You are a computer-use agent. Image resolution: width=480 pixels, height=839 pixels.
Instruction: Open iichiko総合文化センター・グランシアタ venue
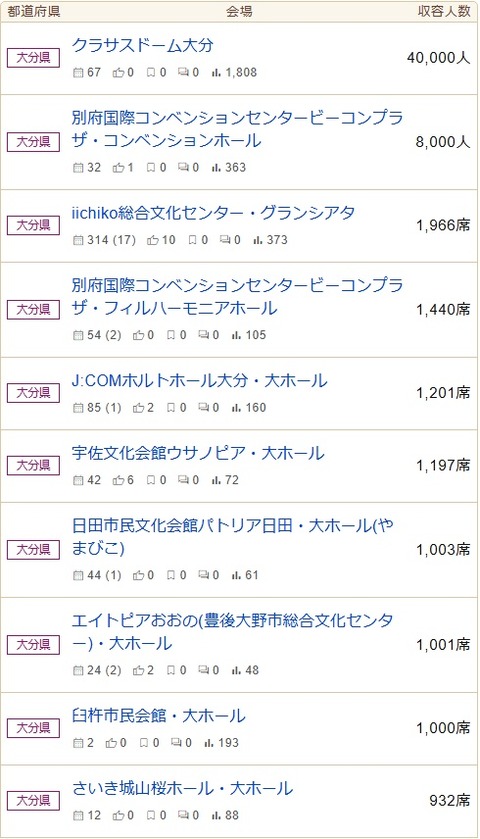click(x=213, y=213)
